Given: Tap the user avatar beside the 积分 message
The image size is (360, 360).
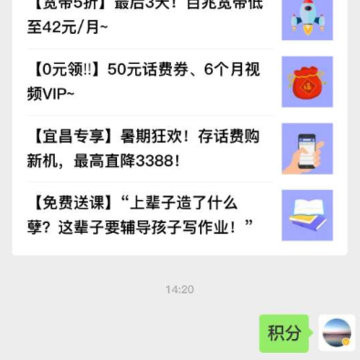Looking at the screenshot, I should tap(337, 333).
